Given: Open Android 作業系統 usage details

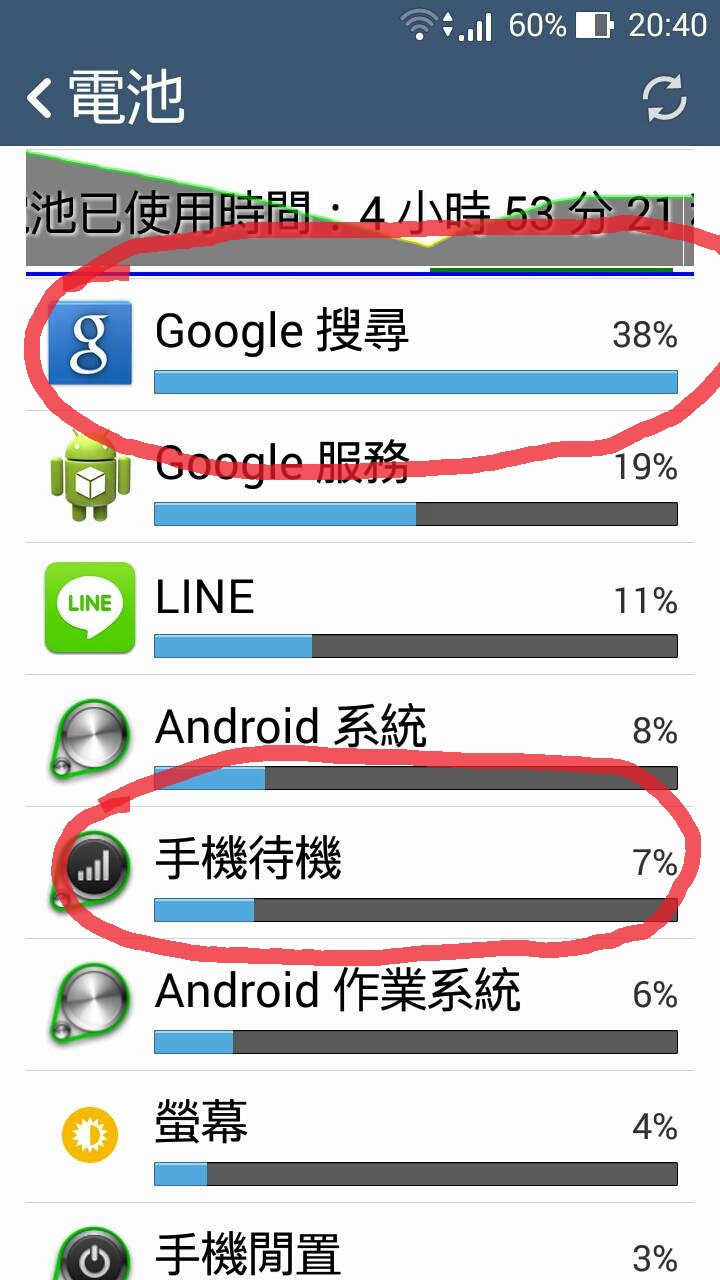Looking at the screenshot, I should tap(360, 1005).
